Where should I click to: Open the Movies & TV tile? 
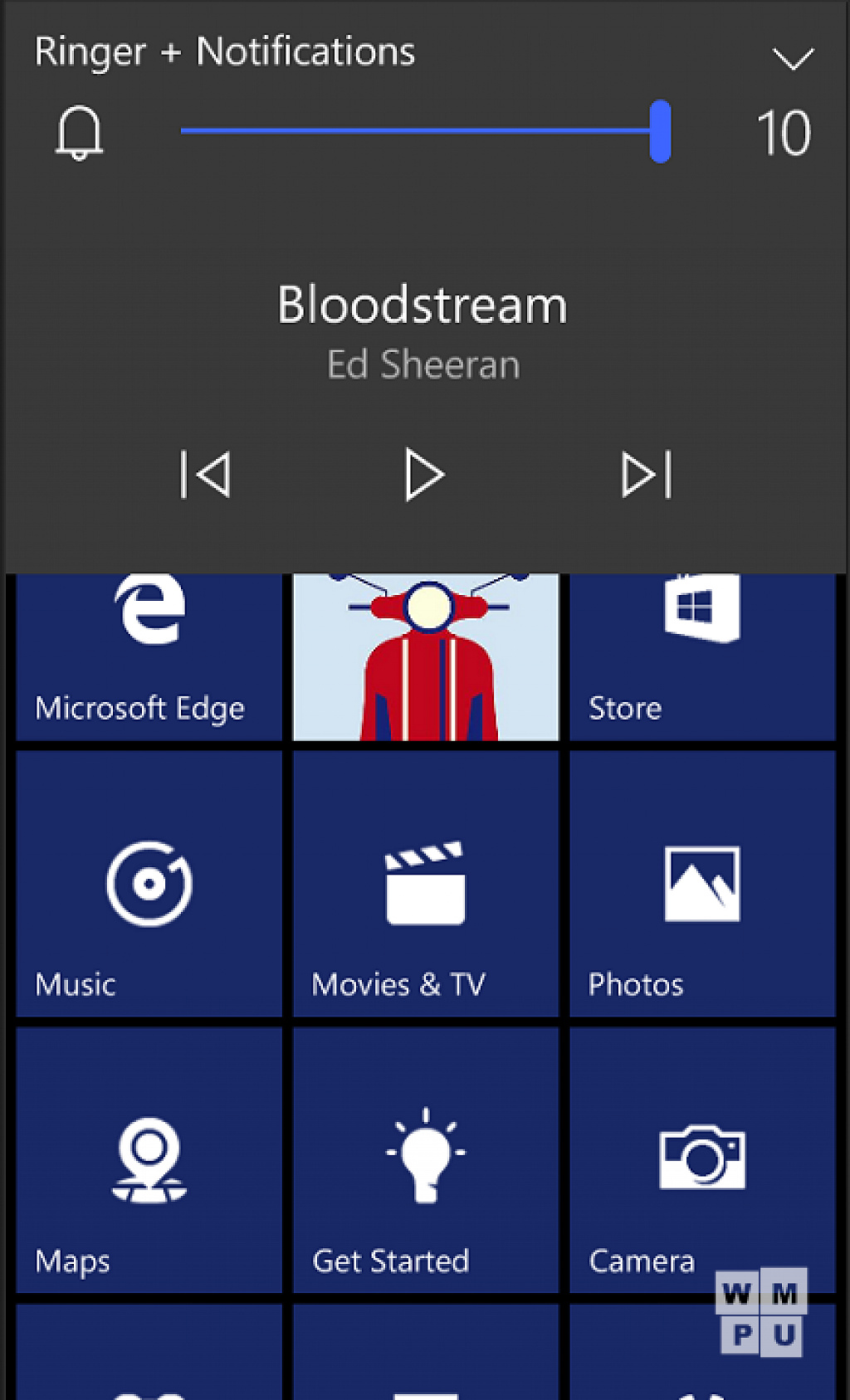coord(426,884)
